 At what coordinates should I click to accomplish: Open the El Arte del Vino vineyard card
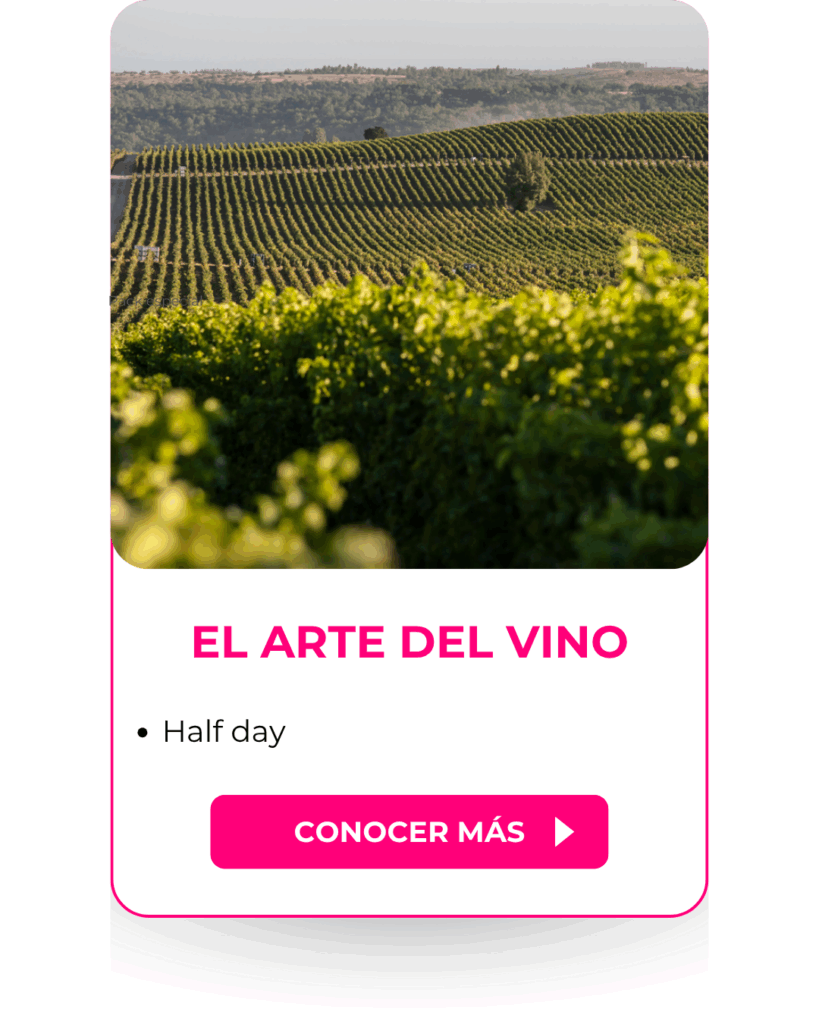409,300
